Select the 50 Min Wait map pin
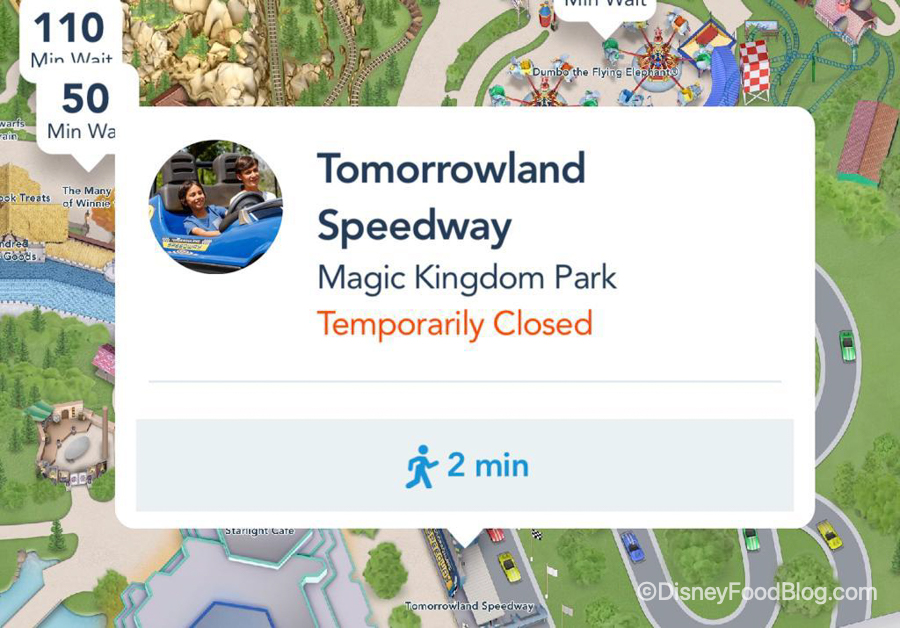Image resolution: width=900 pixels, height=628 pixels. tap(87, 108)
